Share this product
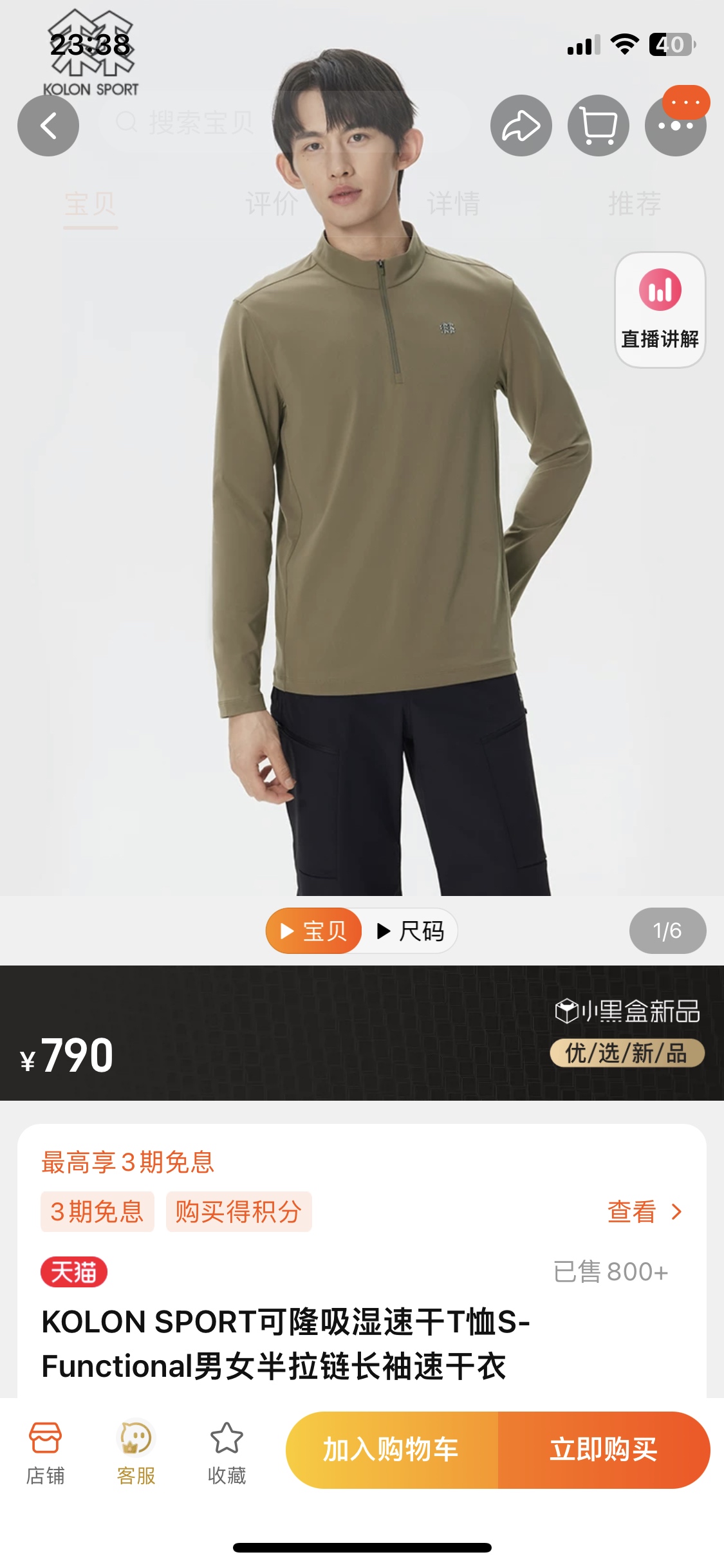Image resolution: width=724 pixels, height=1568 pixels. click(x=521, y=126)
